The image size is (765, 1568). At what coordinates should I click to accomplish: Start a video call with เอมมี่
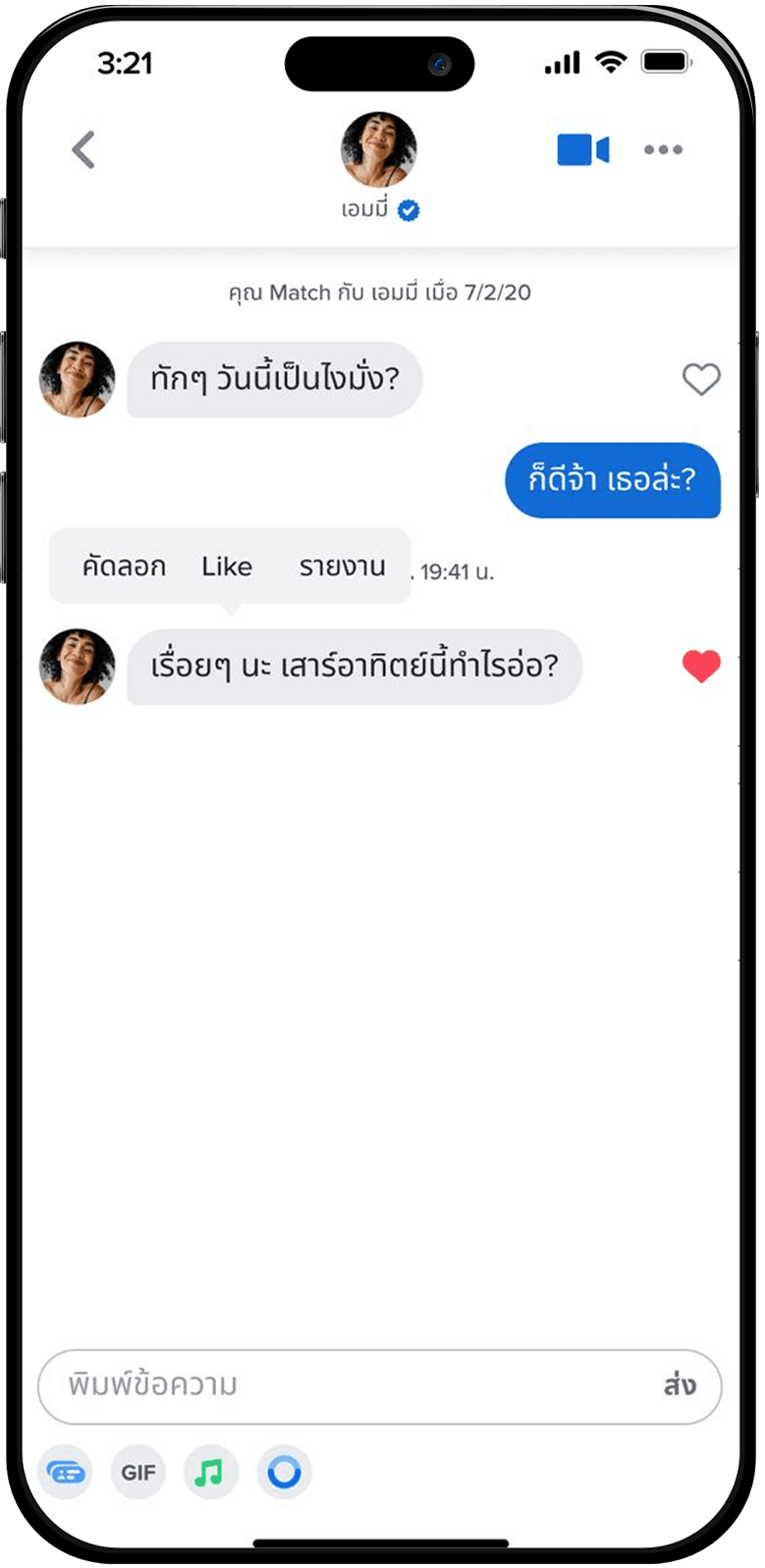(x=583, y=149)
